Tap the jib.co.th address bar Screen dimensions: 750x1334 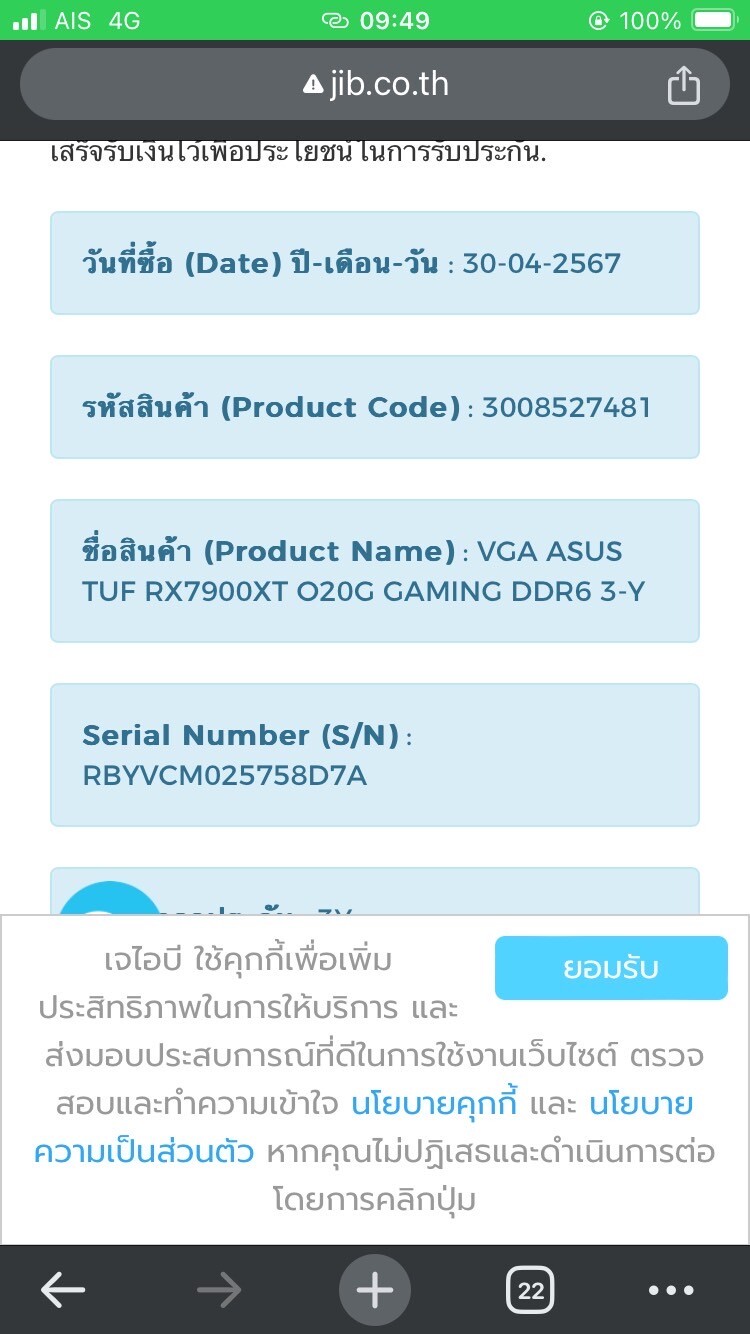tap(375, 85)
